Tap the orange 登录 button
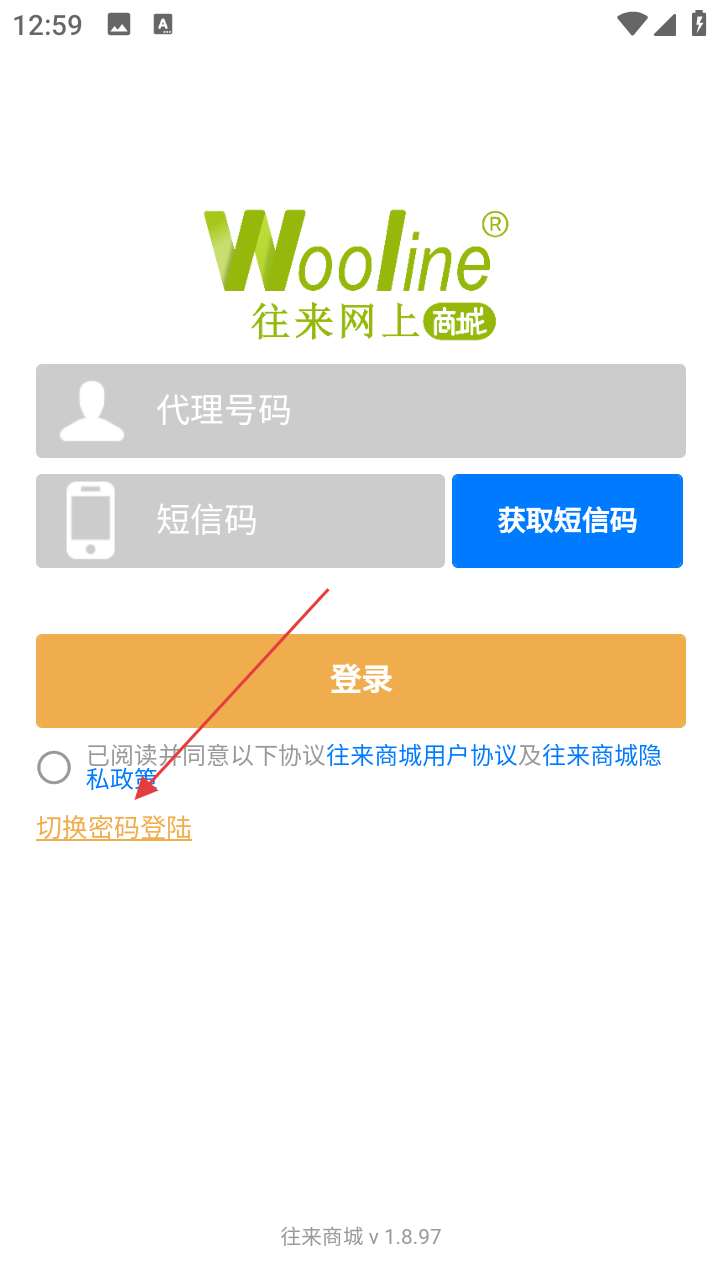This screenshot has height=1280, width=720. 361,681
